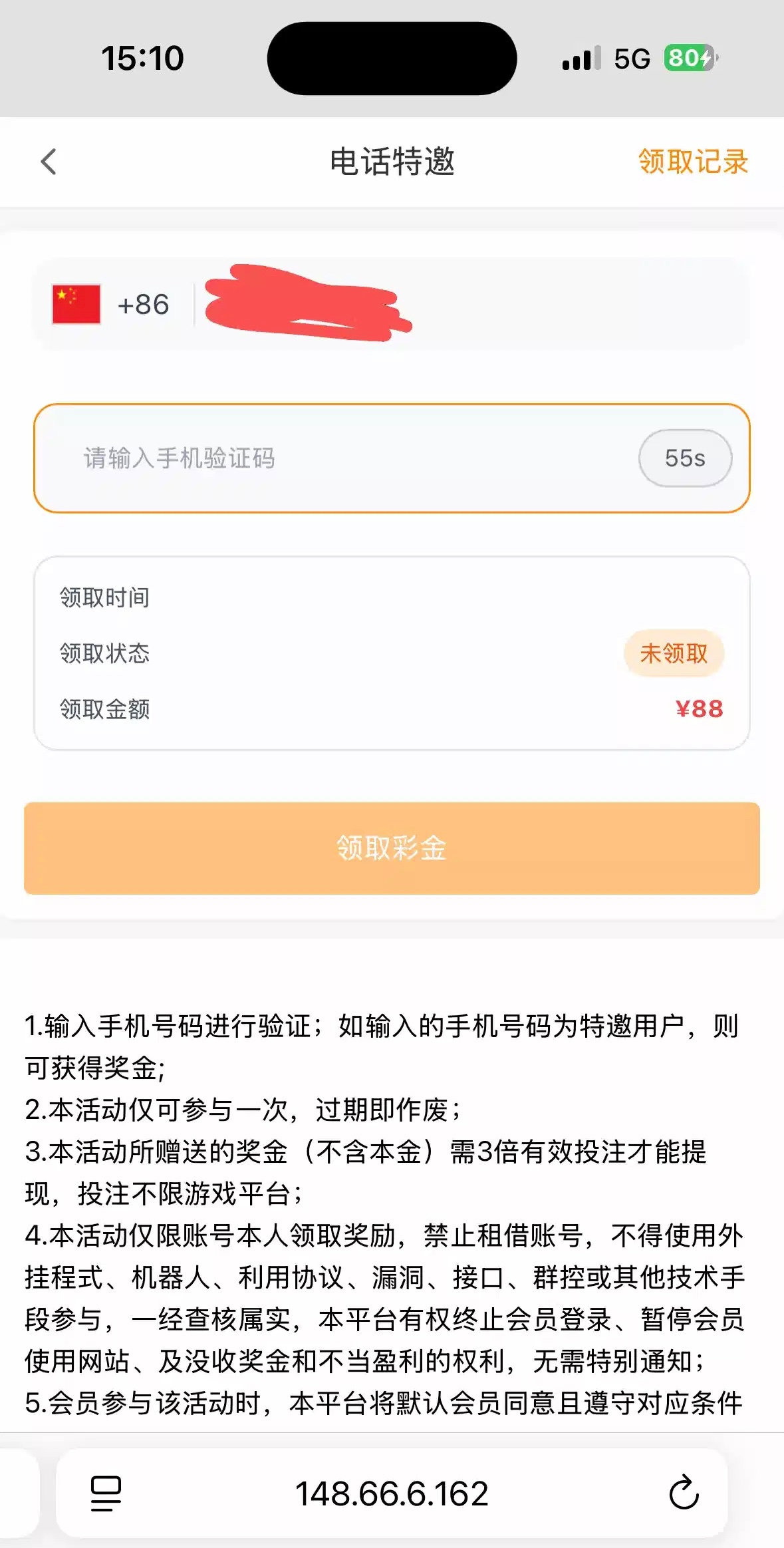This screenshot has height=1548, width=784.
Task: Tap the 领取彩金 claim bonus button
Action: click(x=392, y=848)
